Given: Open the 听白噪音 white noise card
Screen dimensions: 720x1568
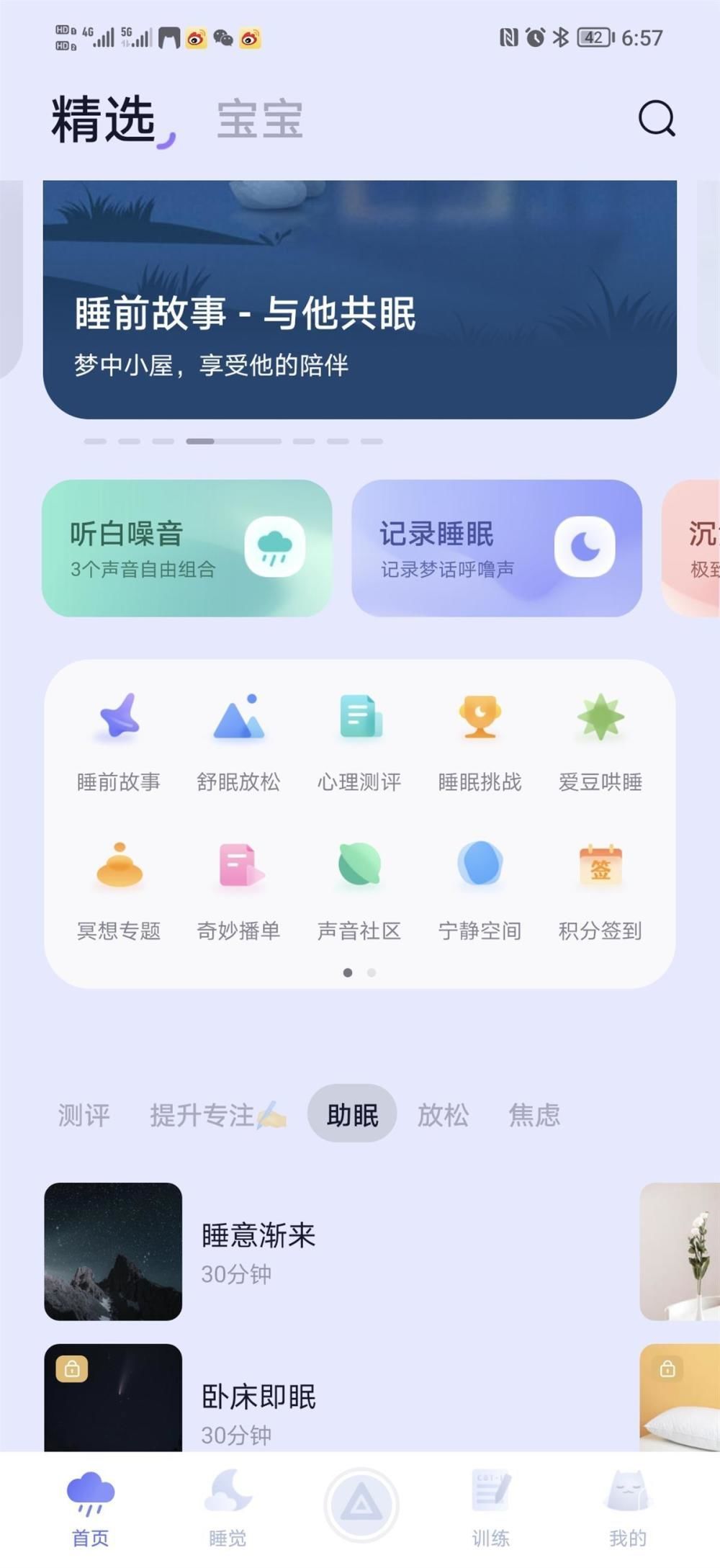Looking at the screenshot, I should [x=189, y=548].
